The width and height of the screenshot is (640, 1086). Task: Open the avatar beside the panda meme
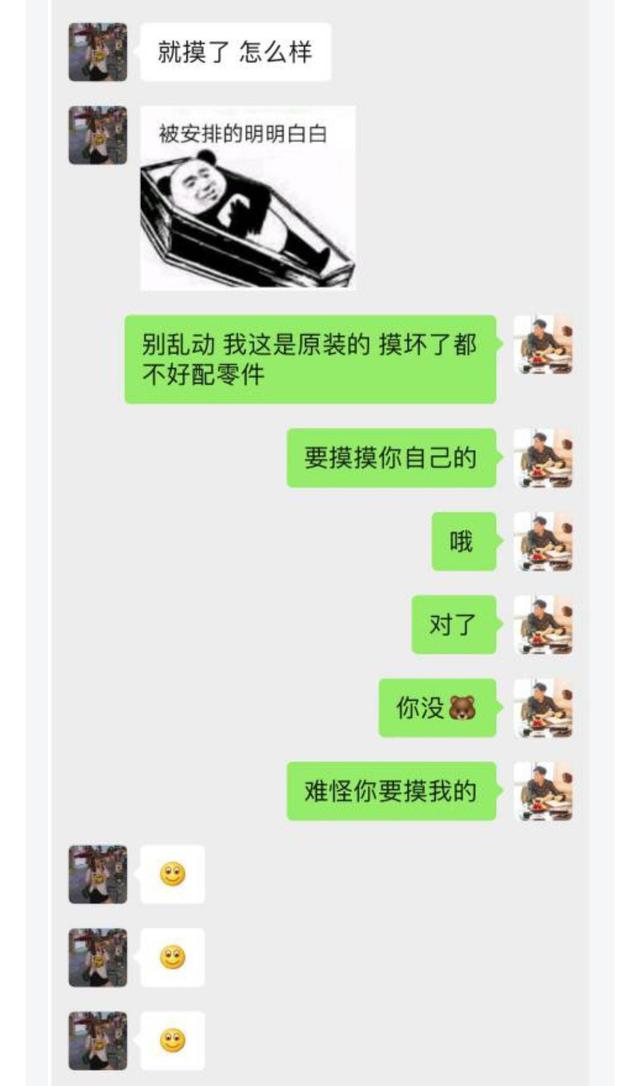pyautogui.click(x=97, y=135)
